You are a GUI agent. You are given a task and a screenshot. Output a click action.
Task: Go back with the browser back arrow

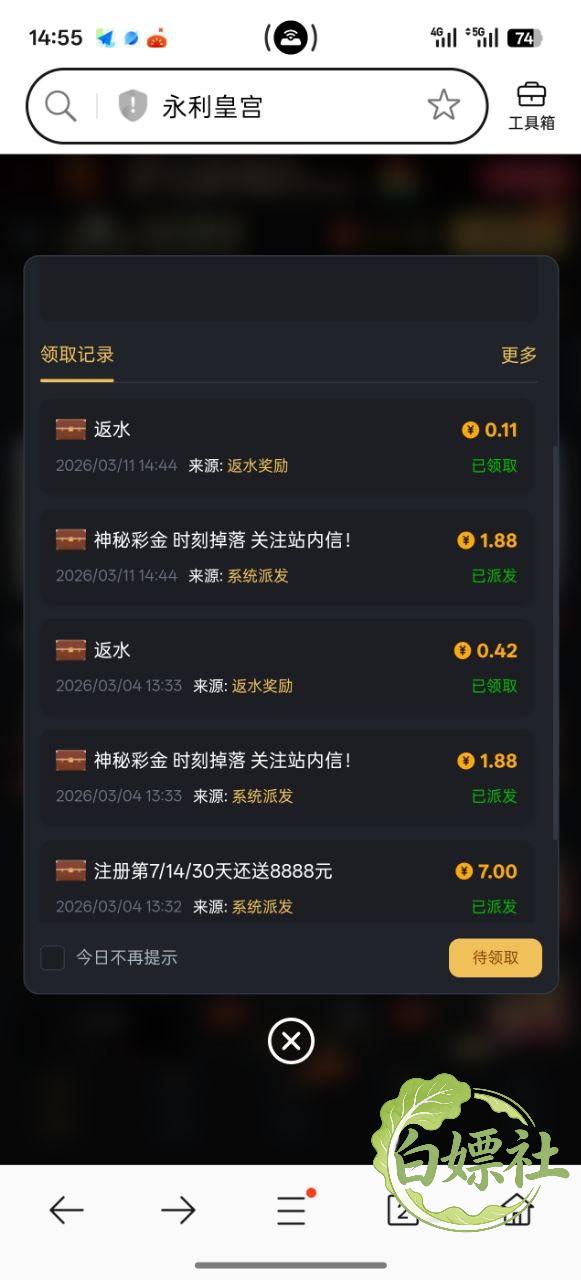(66, 1210)
